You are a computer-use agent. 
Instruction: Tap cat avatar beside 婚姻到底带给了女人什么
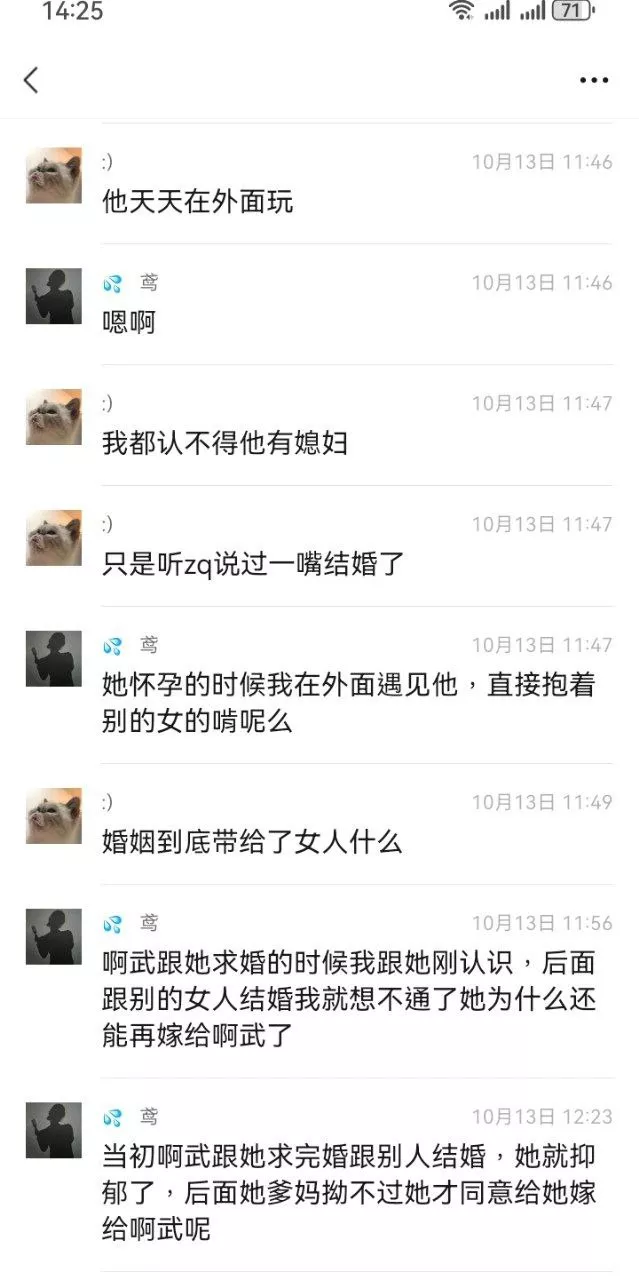pos(54,815)
